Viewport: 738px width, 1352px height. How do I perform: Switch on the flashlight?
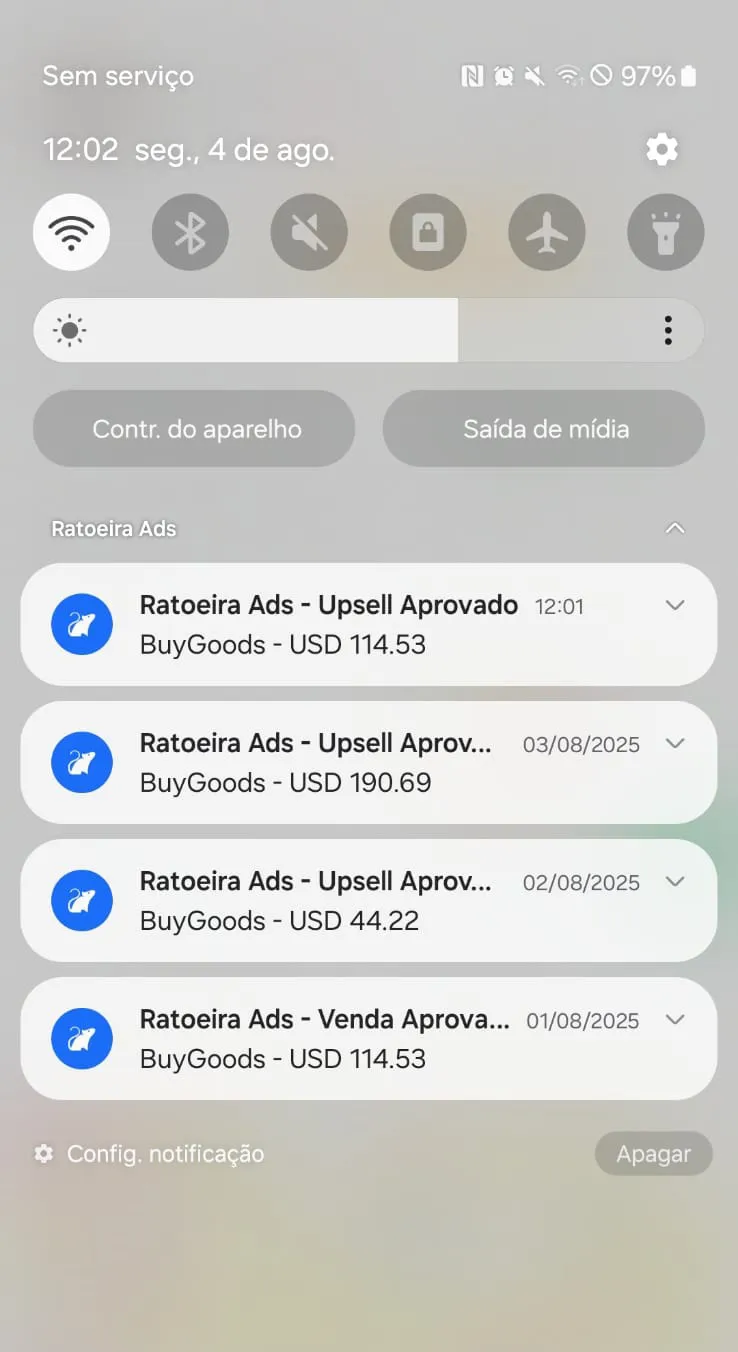click(666, 232)
